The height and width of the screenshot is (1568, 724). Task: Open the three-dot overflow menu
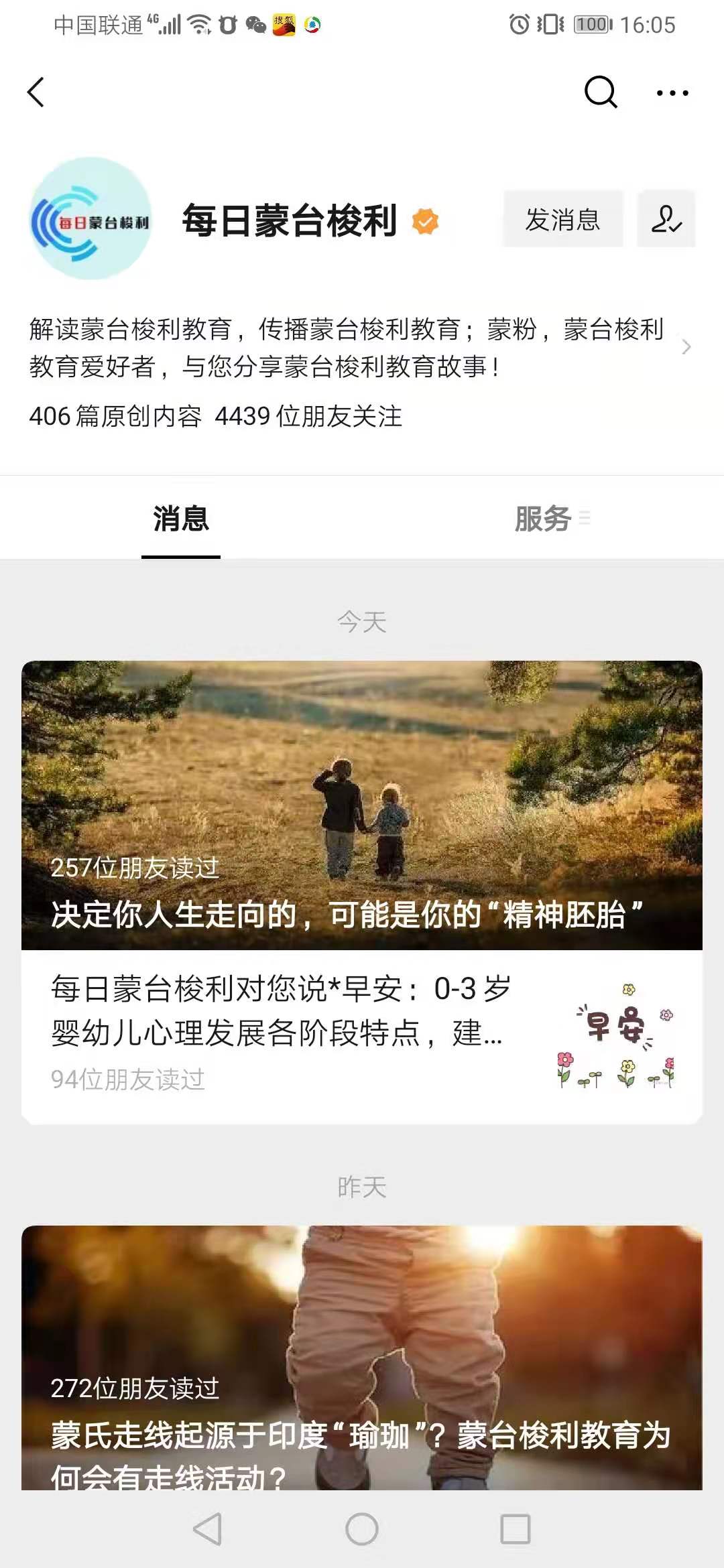coord(672,93)
